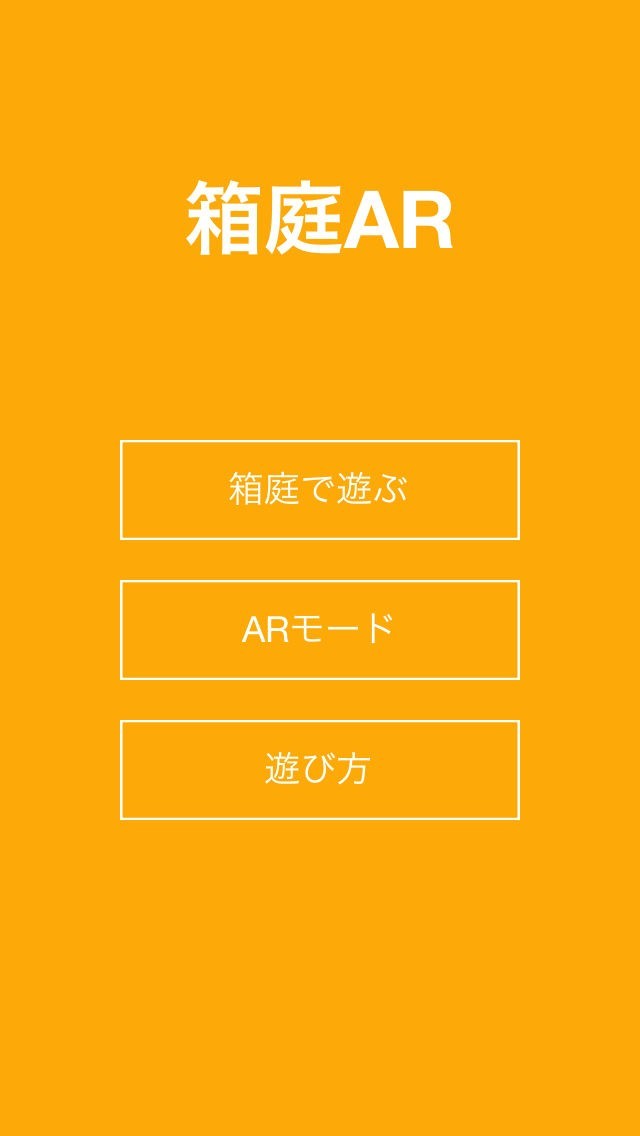Tap the 箱庭で遊ぶ button
The height and width of the screenshot is (1136, 640).
coord(320,490)
